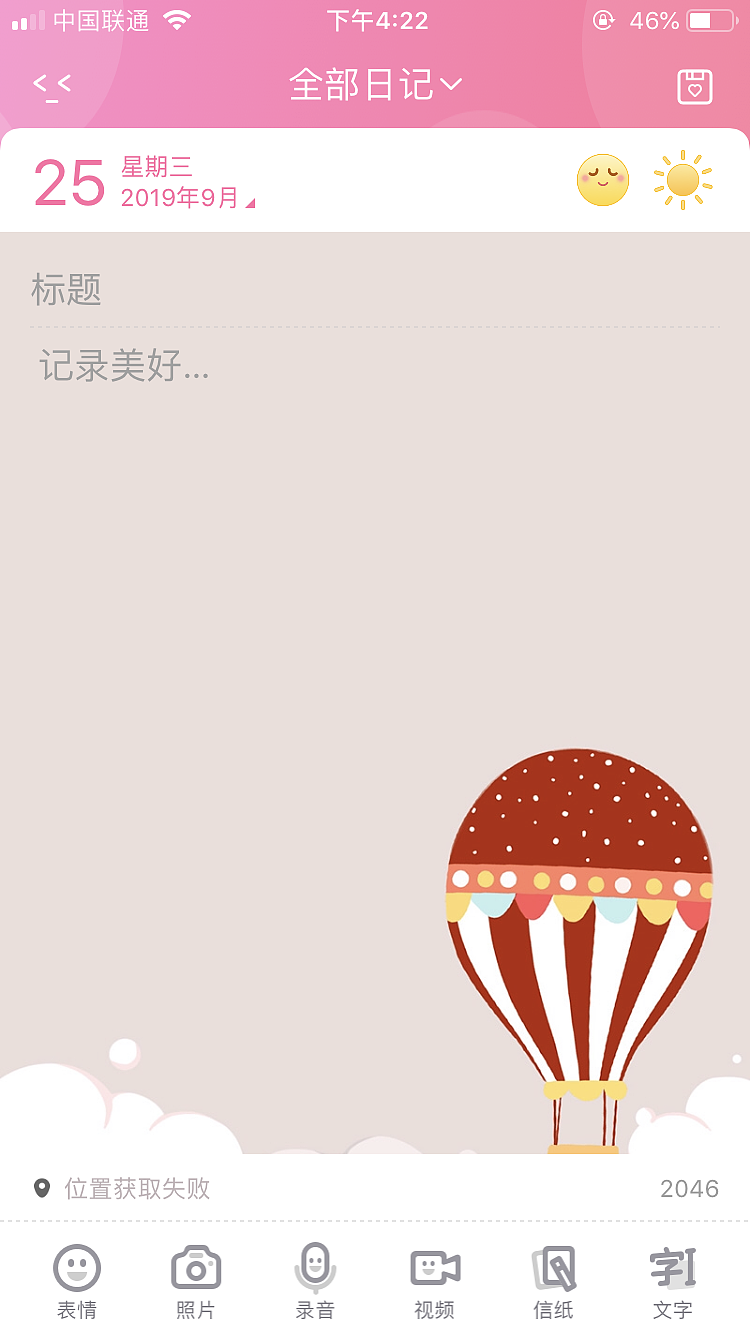Tap the save diary bookmark icon
The height and width of the screenshot is (1334, 750).
pyautogui.click(x=696, y=85)
